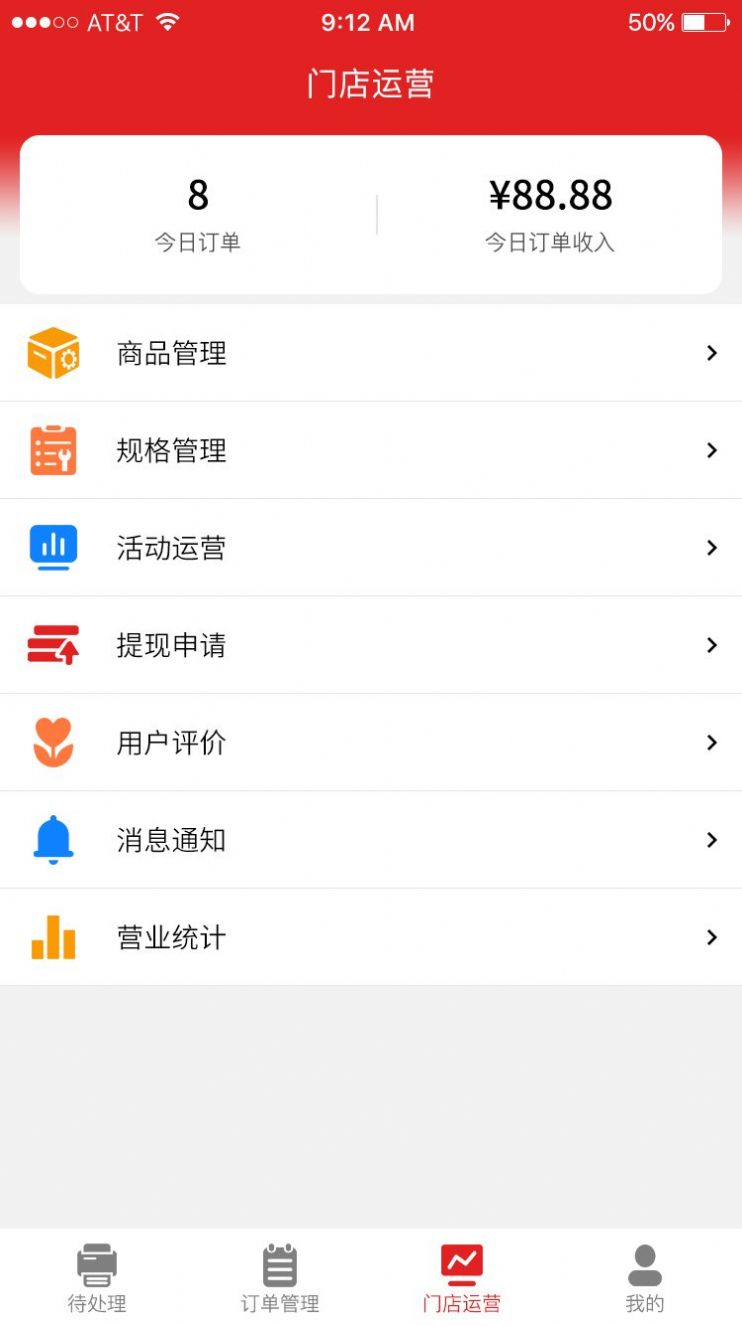The width and height of the screenshot is (742, 1326).
Task: Select the 规格管理 specifications icon
Action: tap(52, 450)
